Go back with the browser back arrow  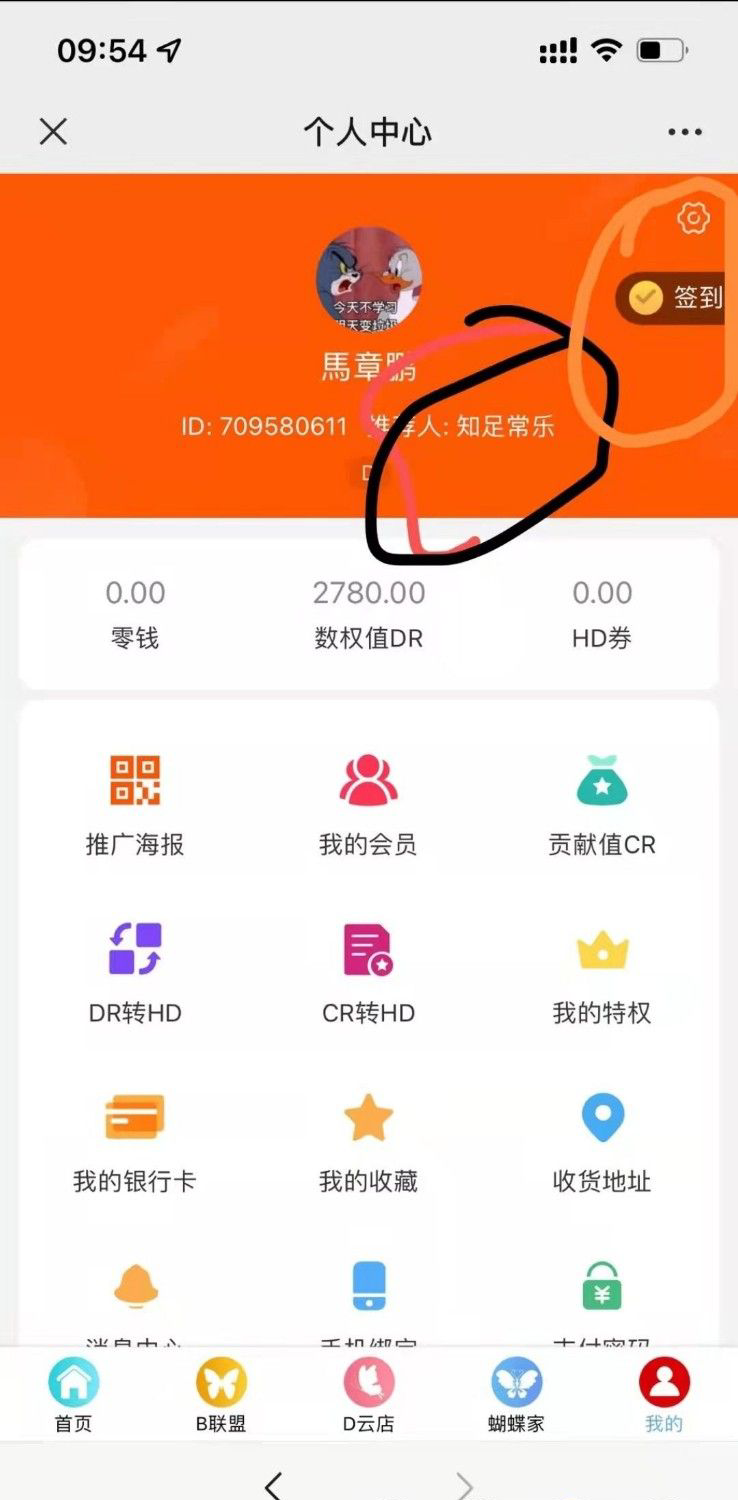coord(274,1484)
